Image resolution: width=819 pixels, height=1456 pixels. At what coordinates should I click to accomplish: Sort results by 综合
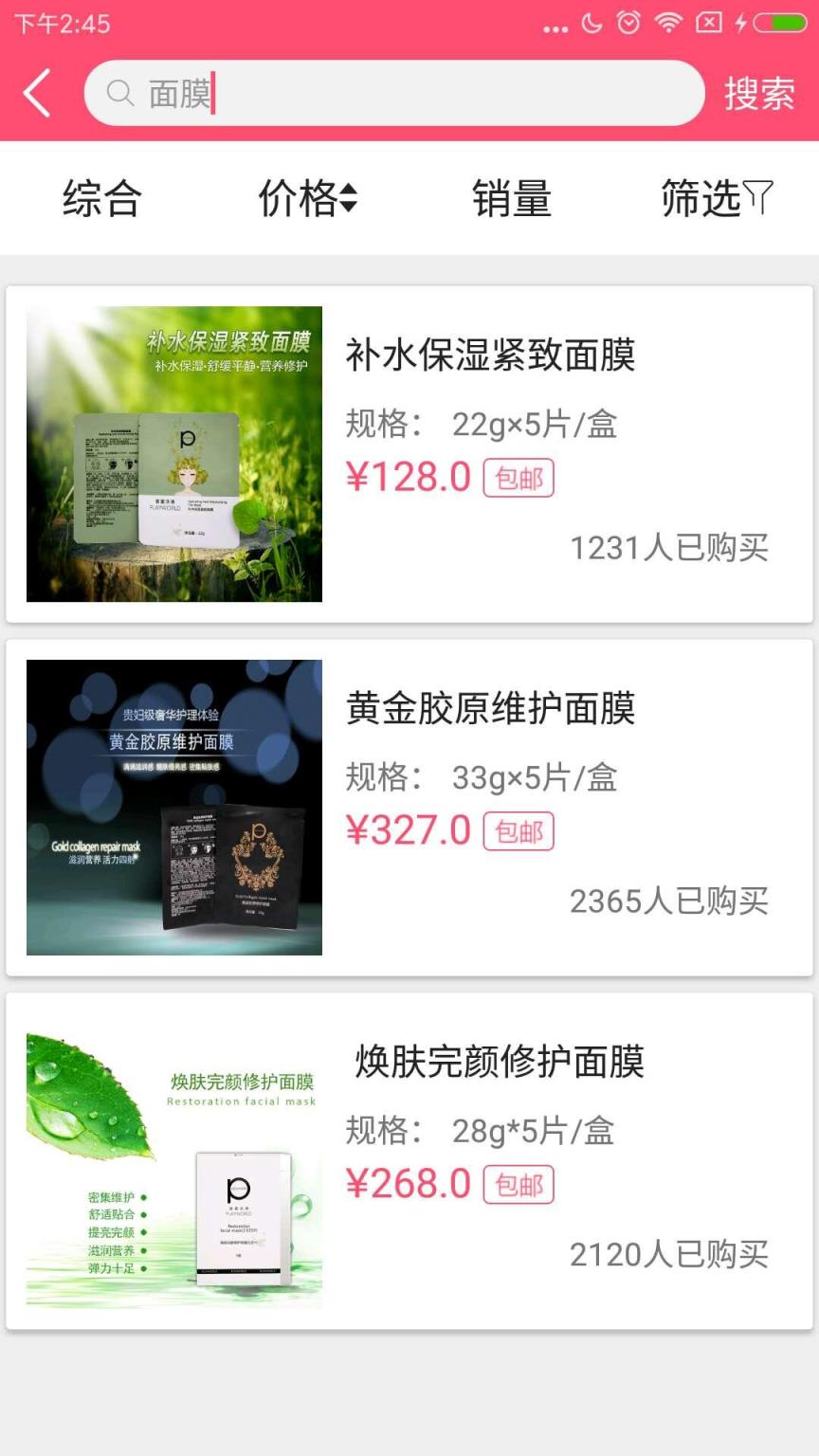pos(101,199)
